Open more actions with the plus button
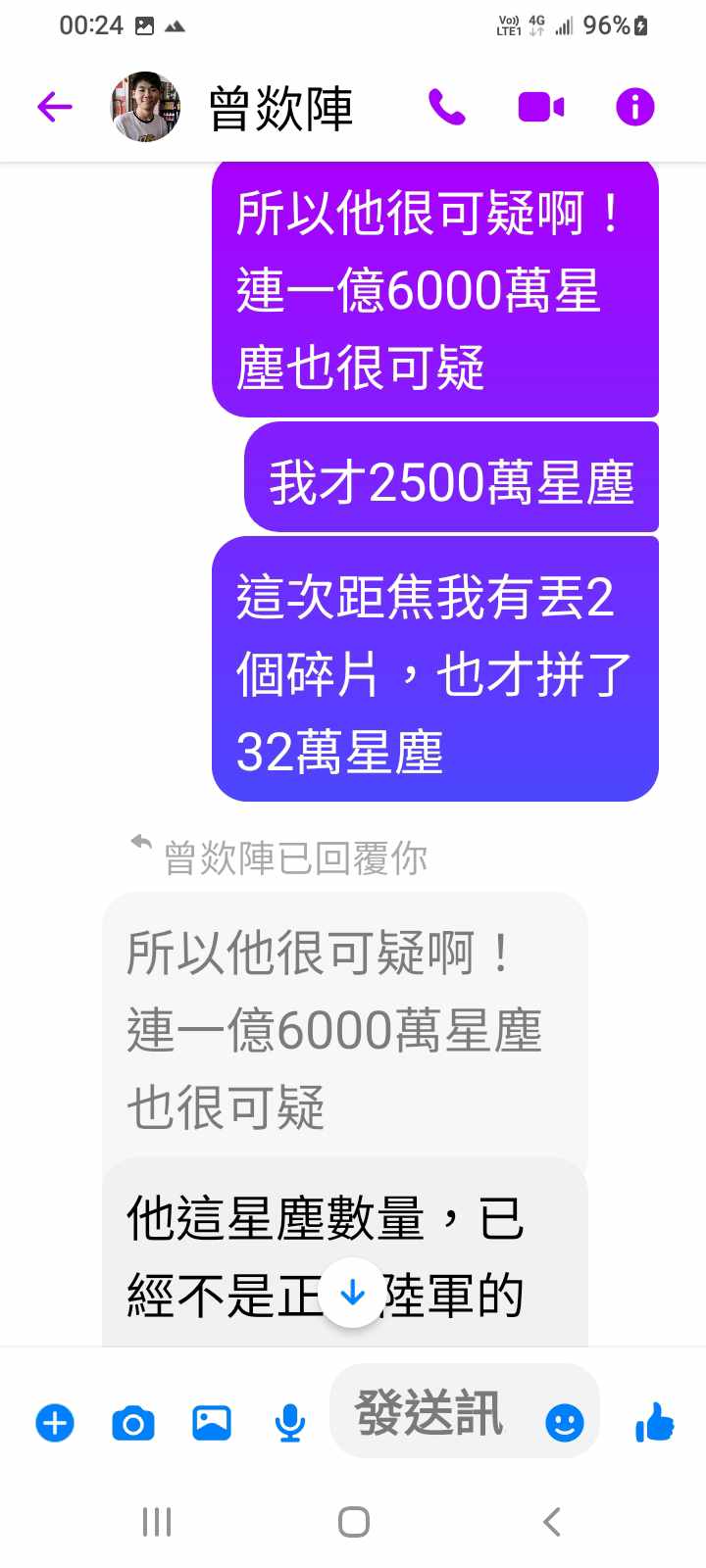706x1568 pixels. click(55, 1422)
